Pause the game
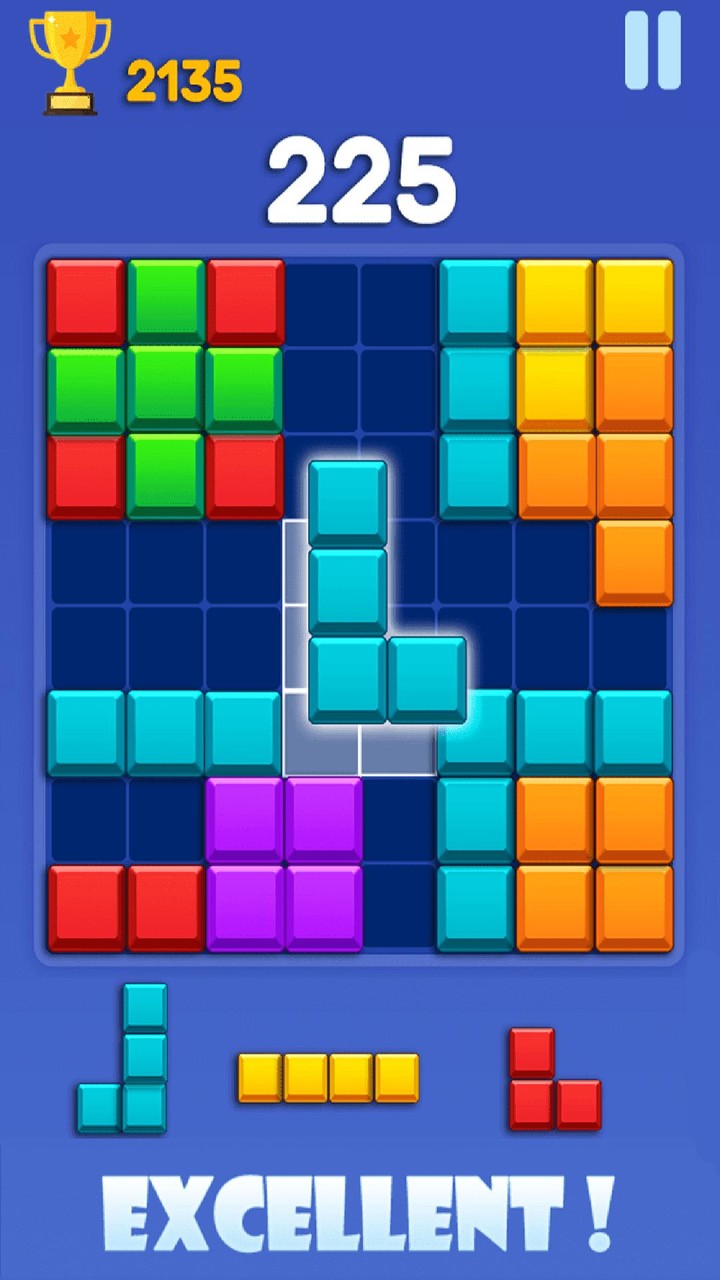720x1280 pixels. [x=653, y=51]
